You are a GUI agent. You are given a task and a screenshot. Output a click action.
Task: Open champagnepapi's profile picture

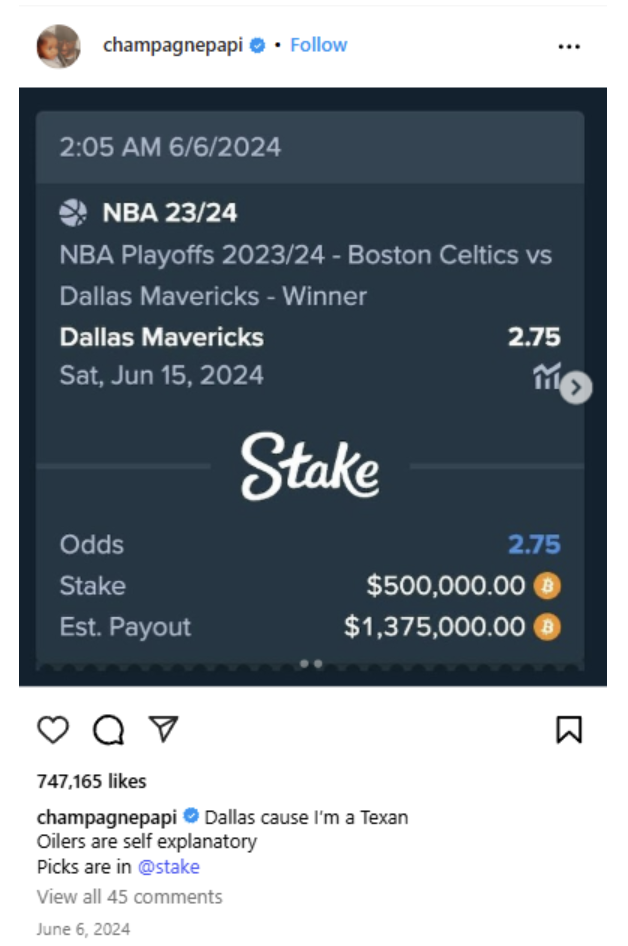(x=58, y=46)
